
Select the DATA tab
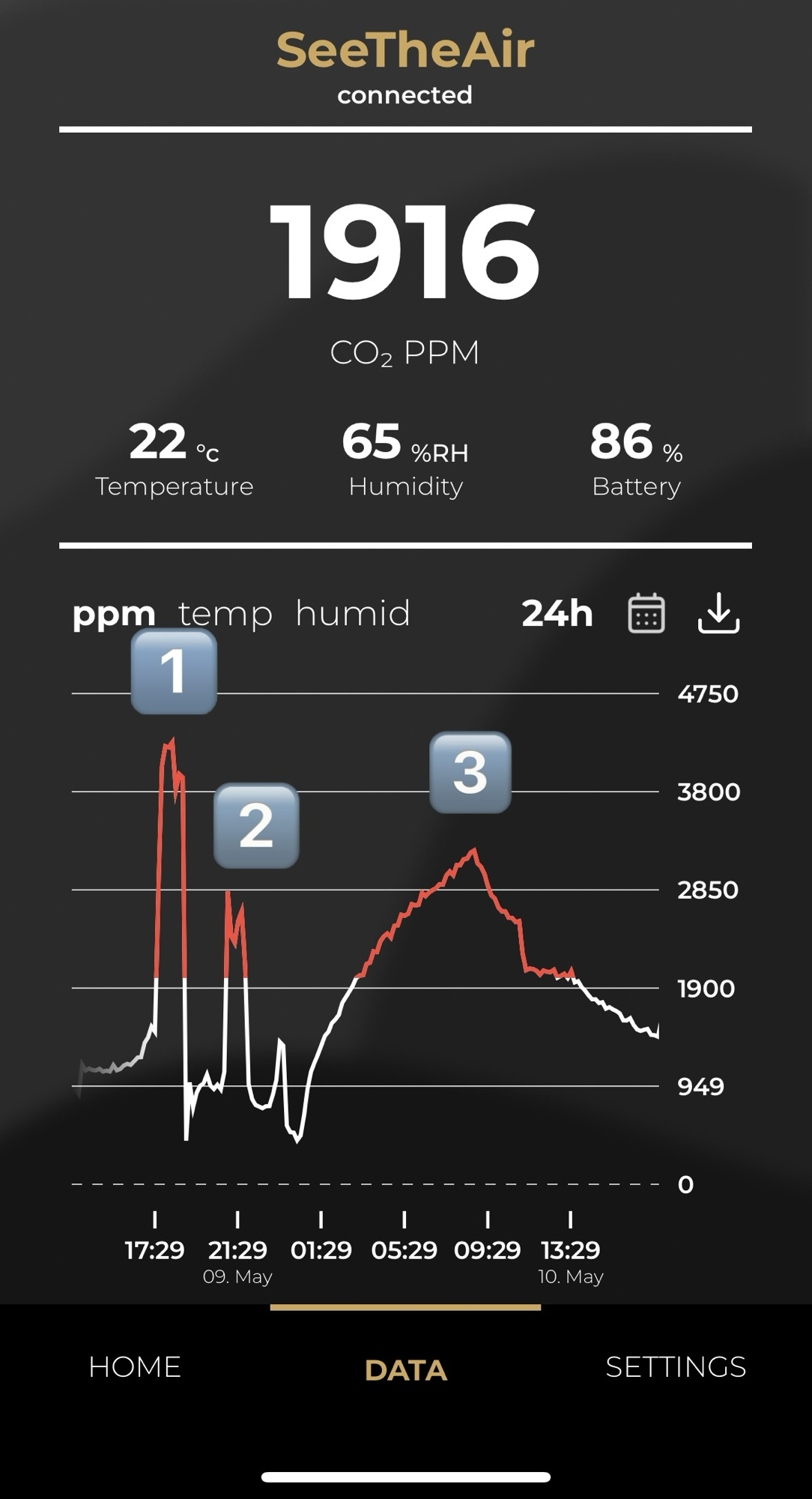coord(405,1369)
